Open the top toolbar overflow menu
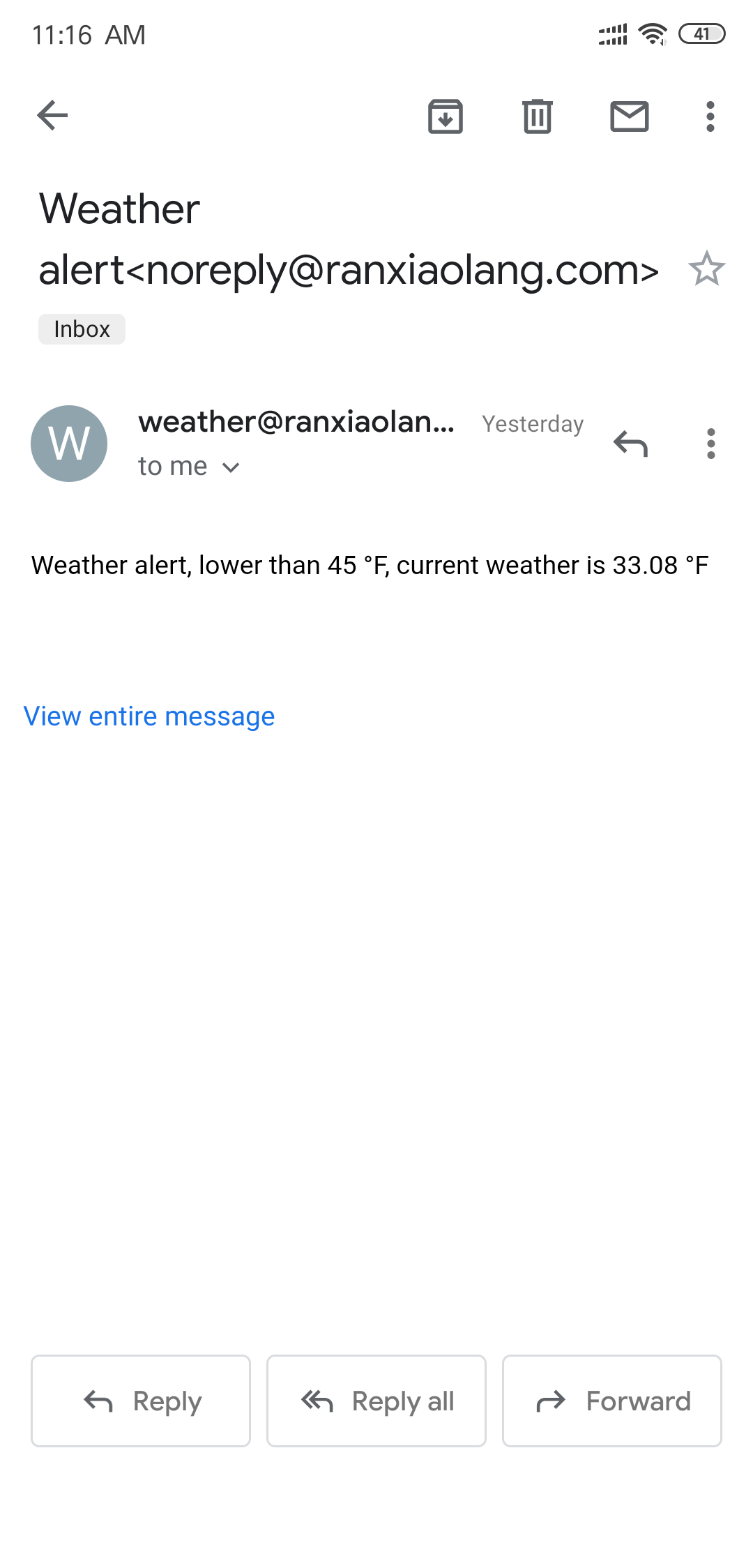 [710, 116]
